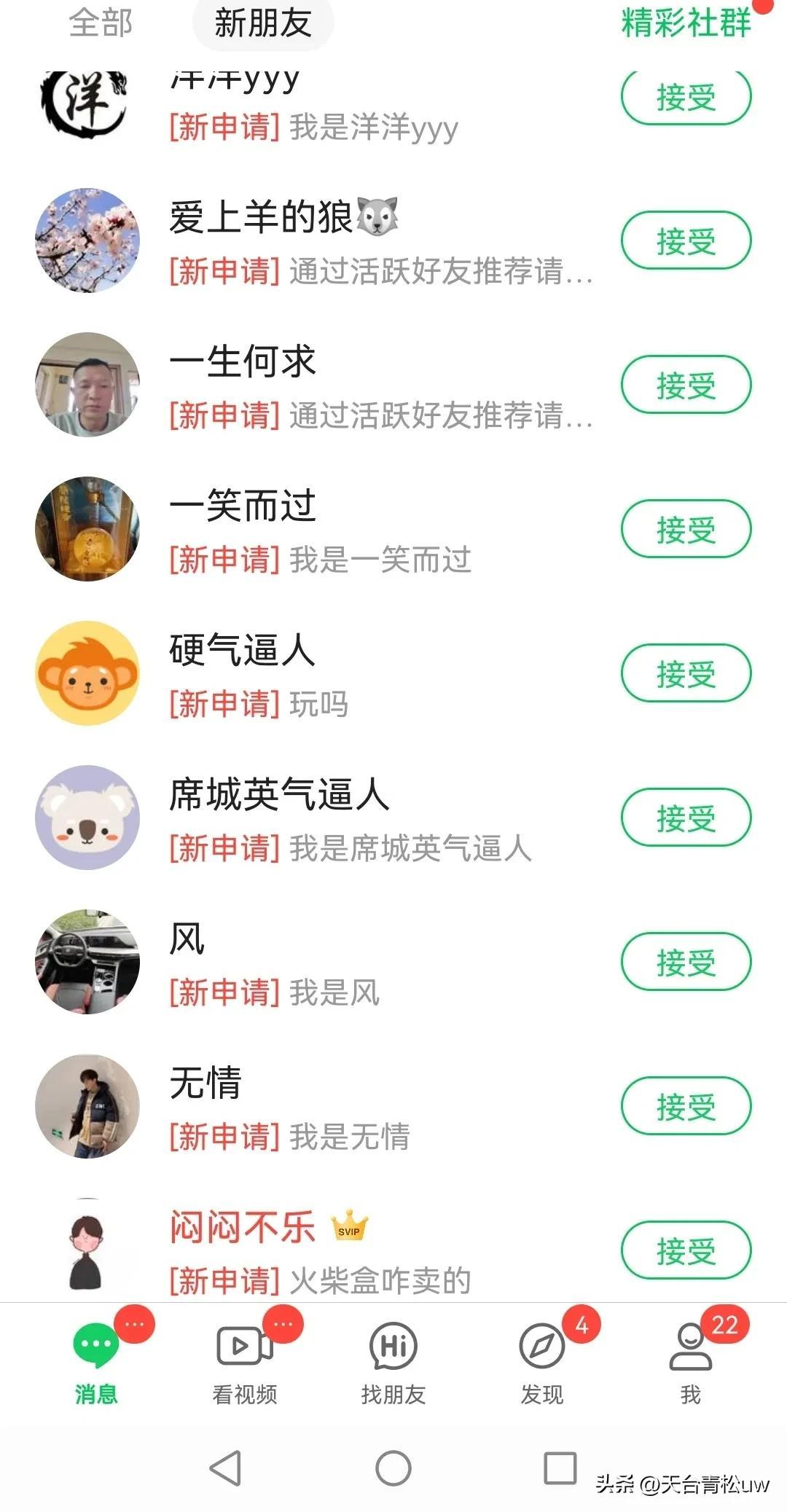Accept friend request from 洋洋yyy
The height and width of the screenshot is (1512, 787).
click(685, 98)
